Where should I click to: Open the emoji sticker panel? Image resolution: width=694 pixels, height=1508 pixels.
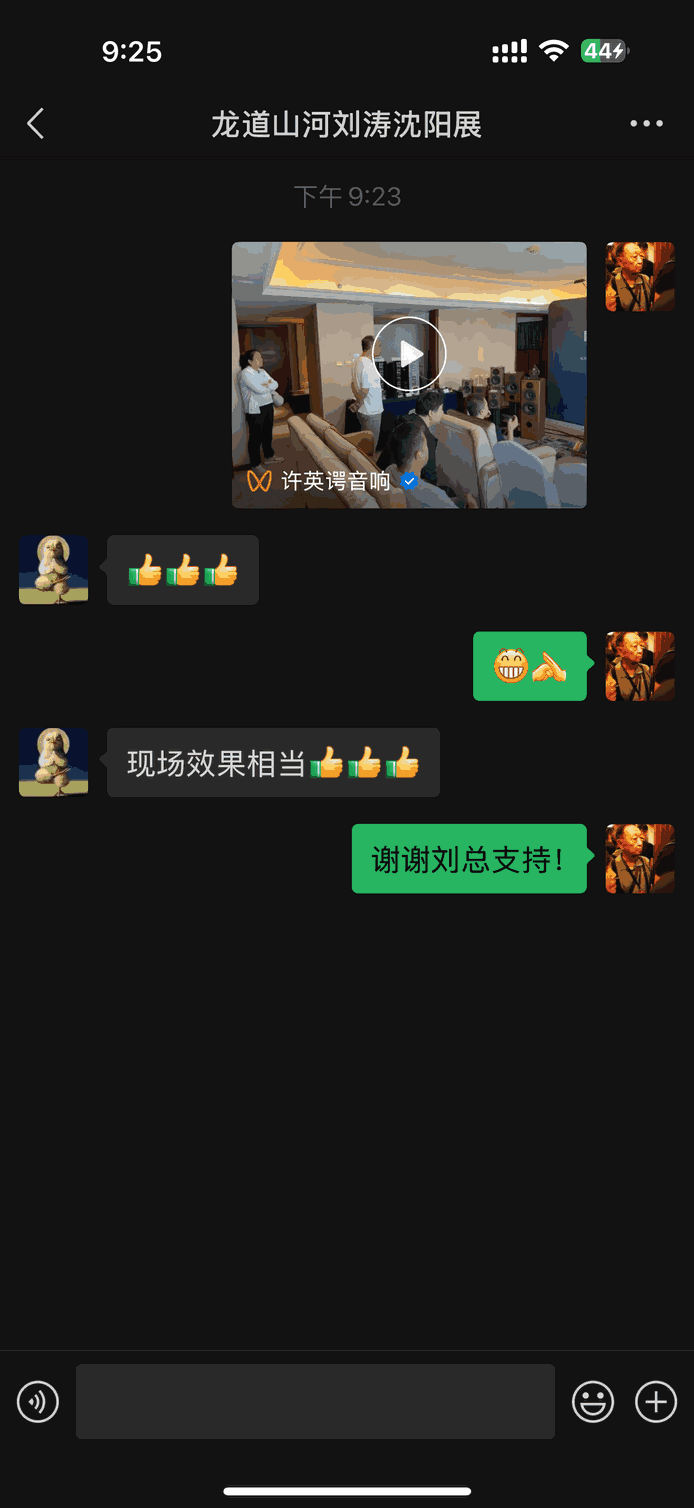[x=592, y=1402]
